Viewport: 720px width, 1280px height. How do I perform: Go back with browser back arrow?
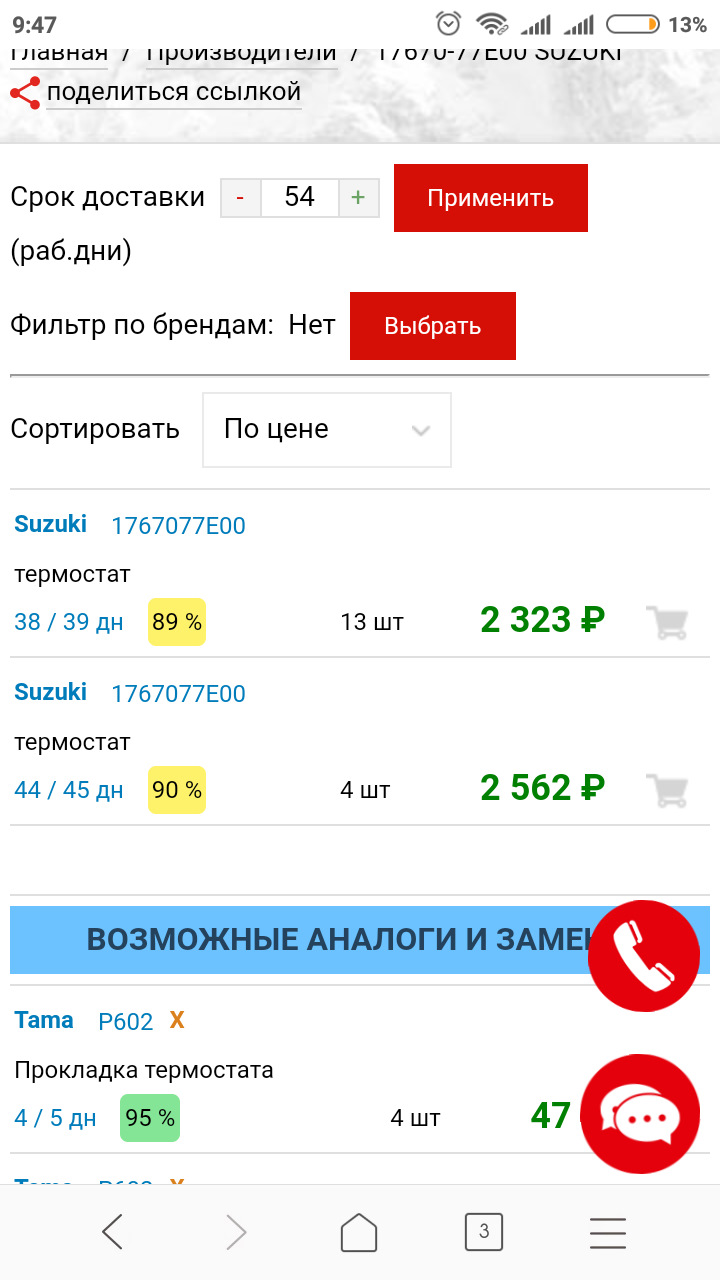[x=112, y=1232]
